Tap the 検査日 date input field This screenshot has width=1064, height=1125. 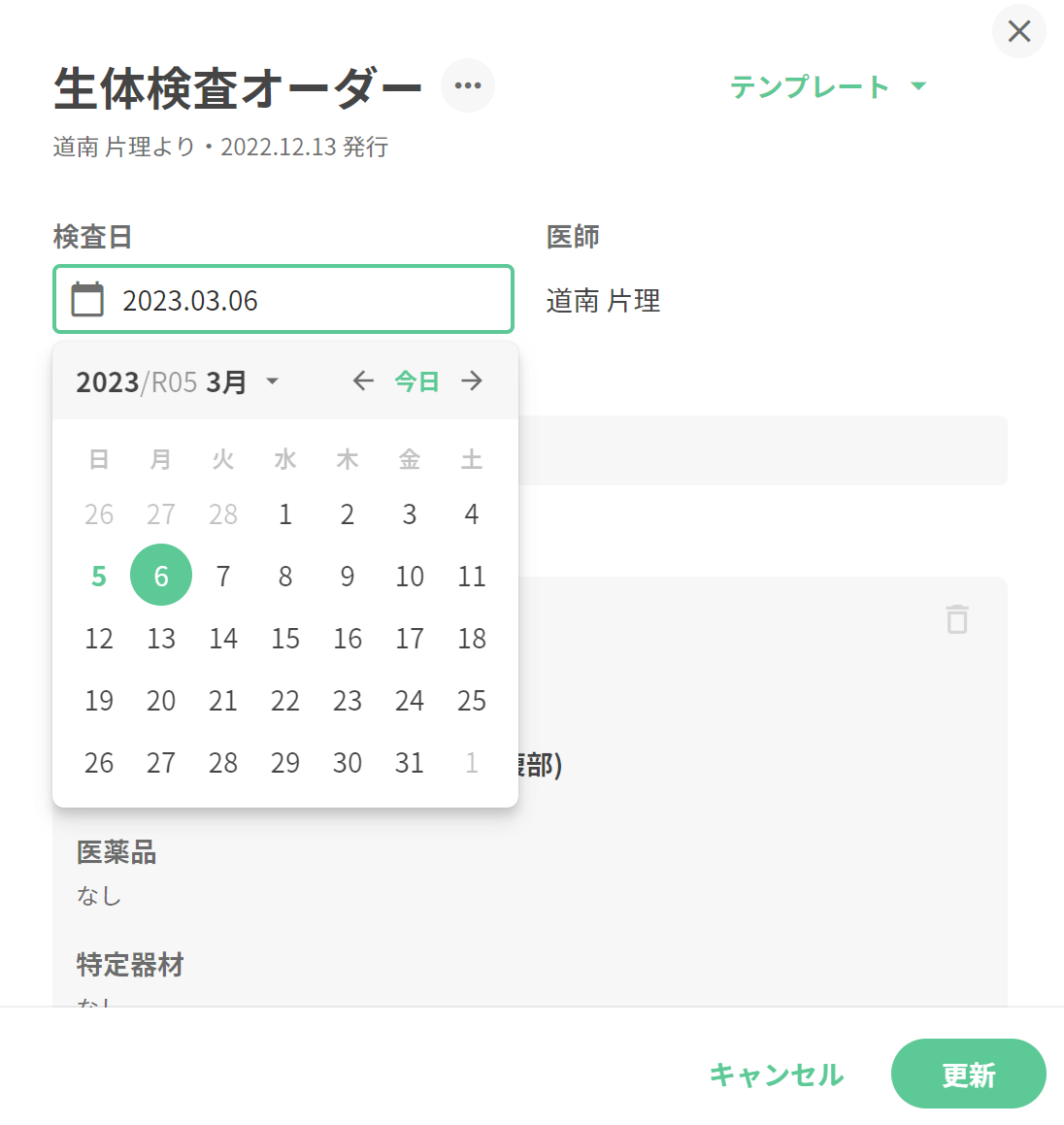283,300
